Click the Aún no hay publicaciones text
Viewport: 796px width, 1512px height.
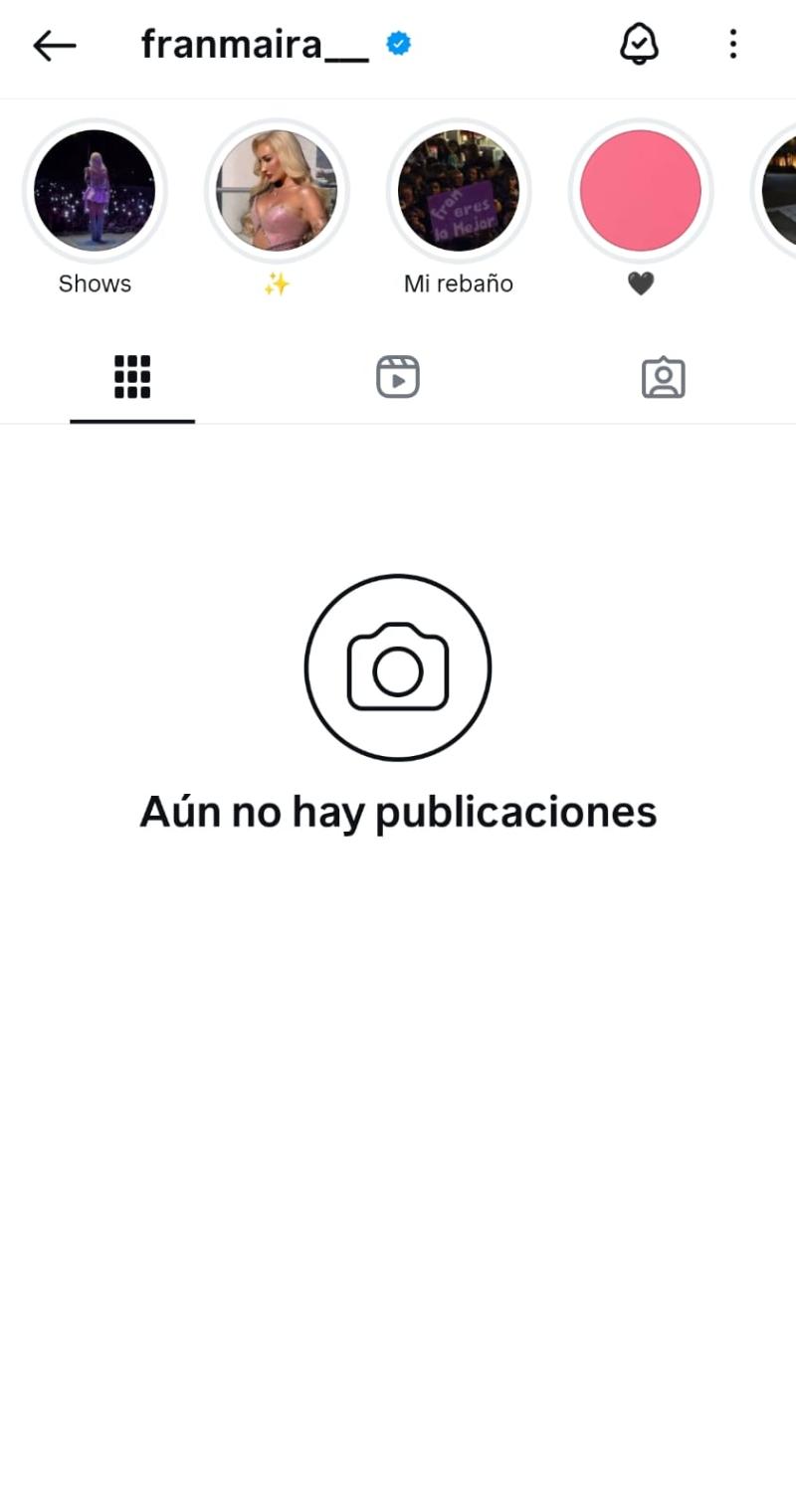(398, 811)
